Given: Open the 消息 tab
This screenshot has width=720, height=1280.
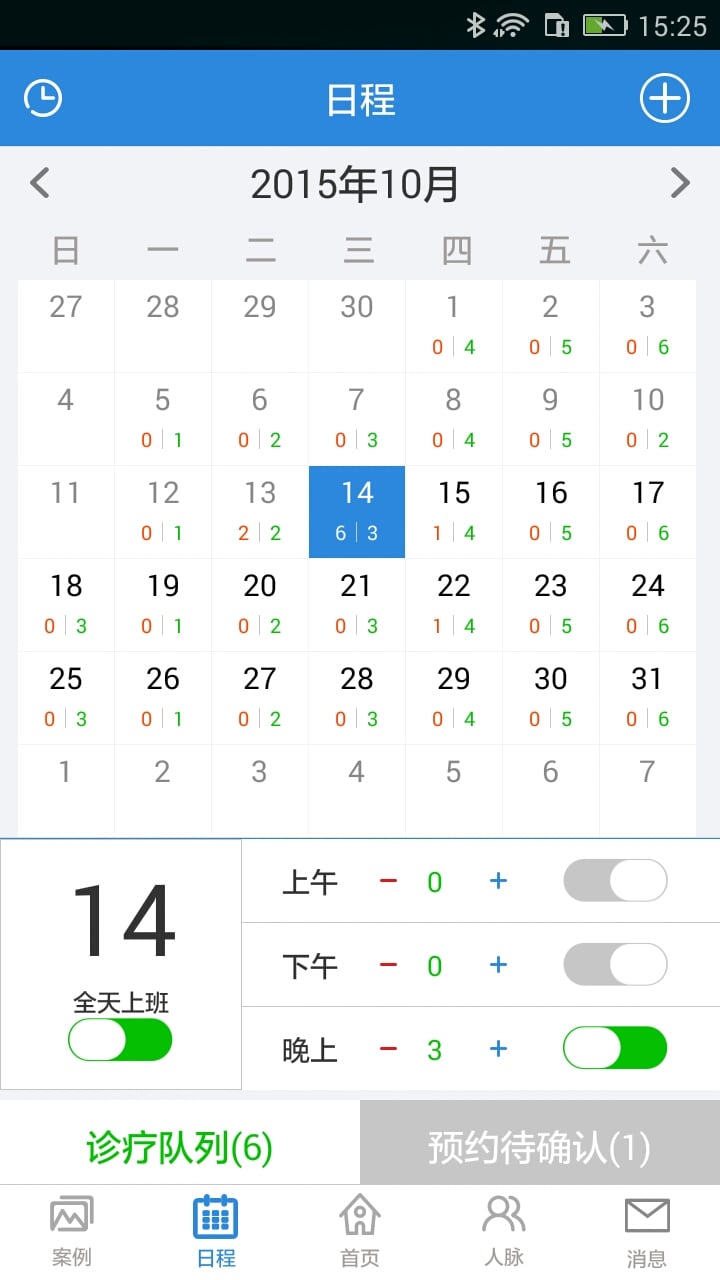Looking at the screenshot, I should (647, 1232).
